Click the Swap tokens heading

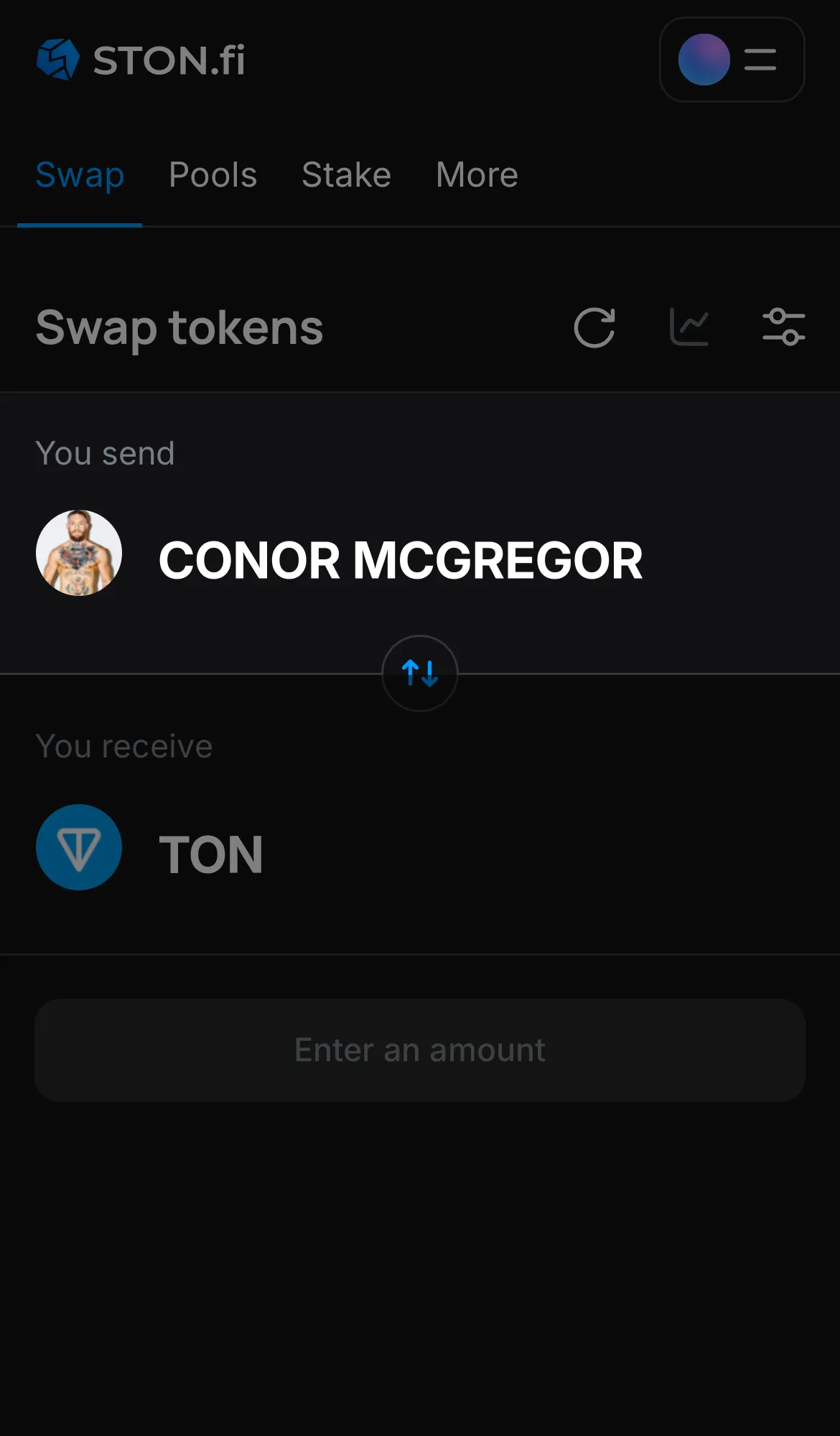pos(179,328)
